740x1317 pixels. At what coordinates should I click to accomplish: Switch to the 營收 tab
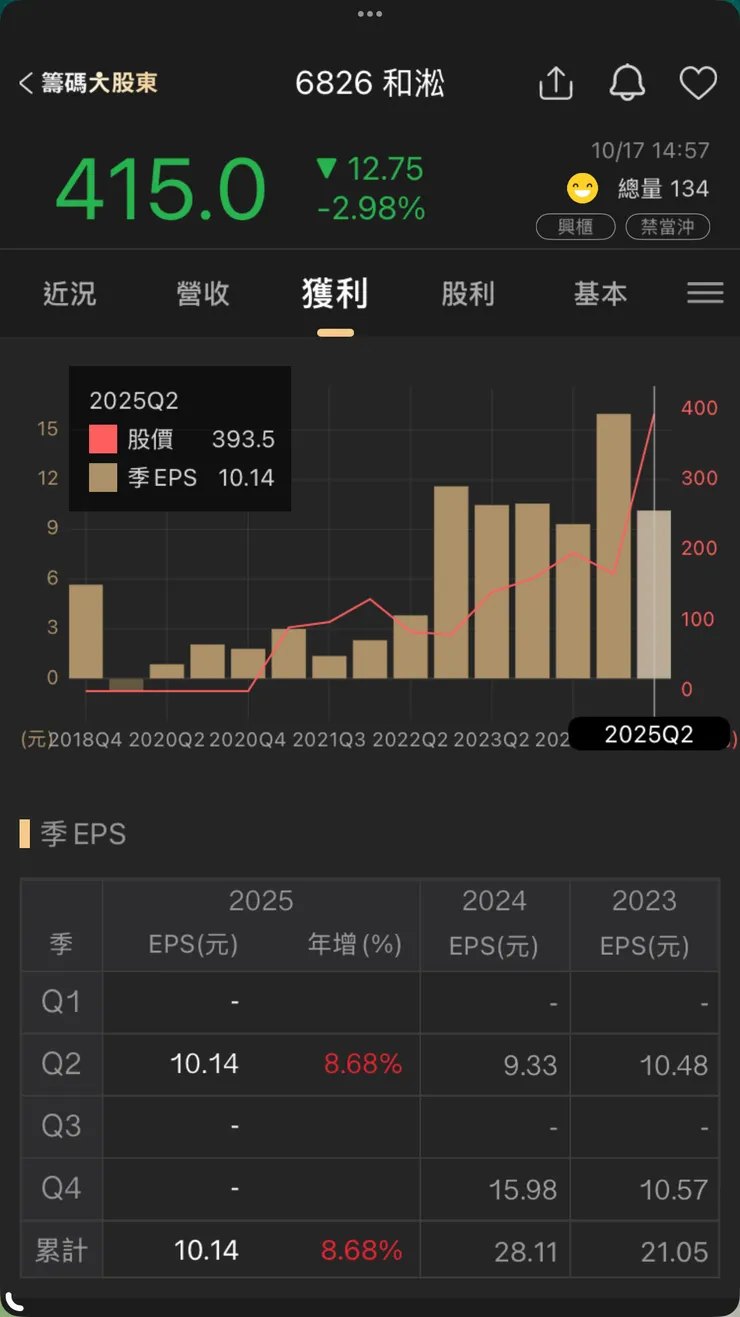pyautogui.click(x=202, y=293)
